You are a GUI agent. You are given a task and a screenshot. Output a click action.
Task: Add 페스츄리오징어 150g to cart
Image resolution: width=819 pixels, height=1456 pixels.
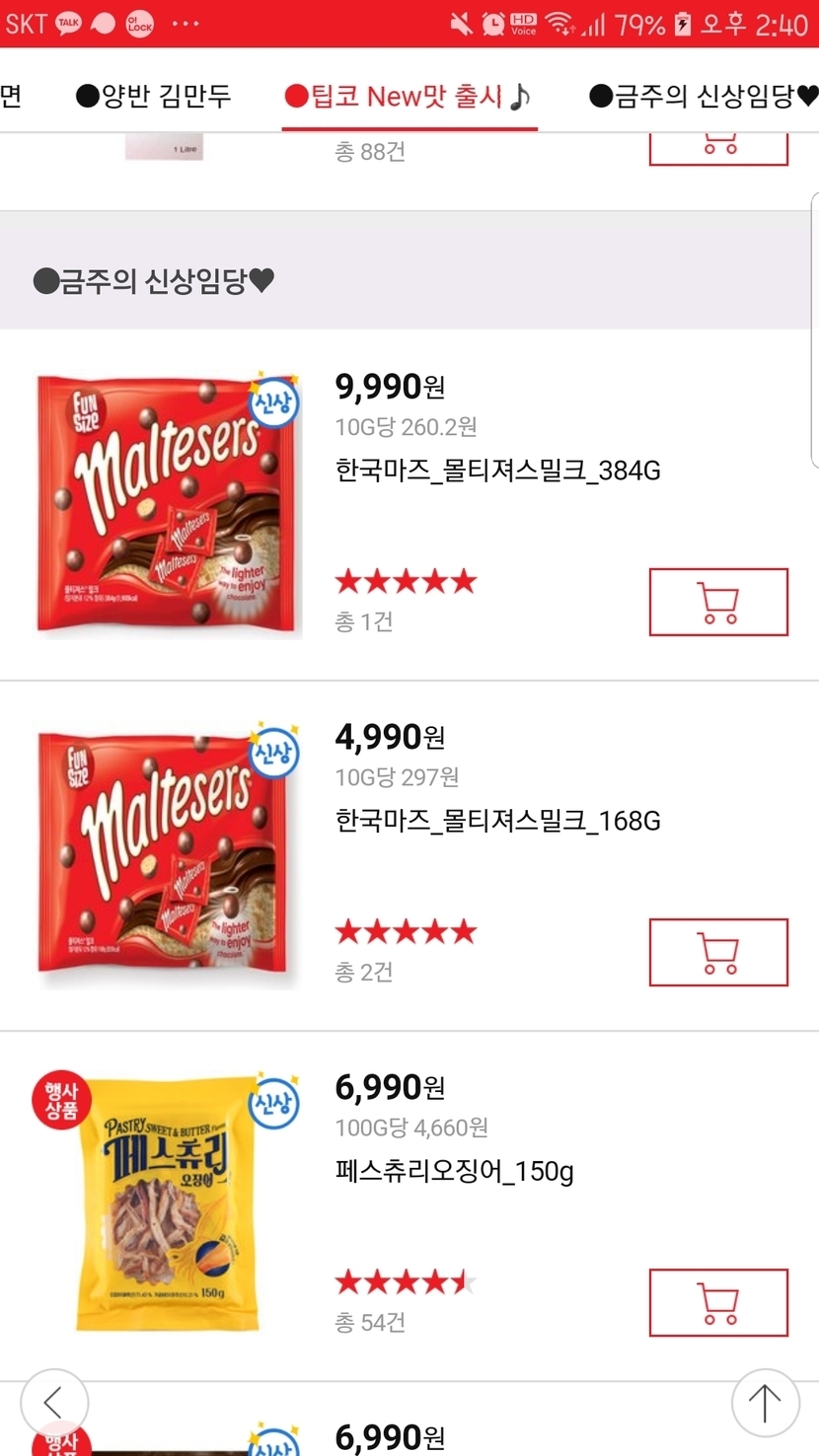pos(717,1302)
